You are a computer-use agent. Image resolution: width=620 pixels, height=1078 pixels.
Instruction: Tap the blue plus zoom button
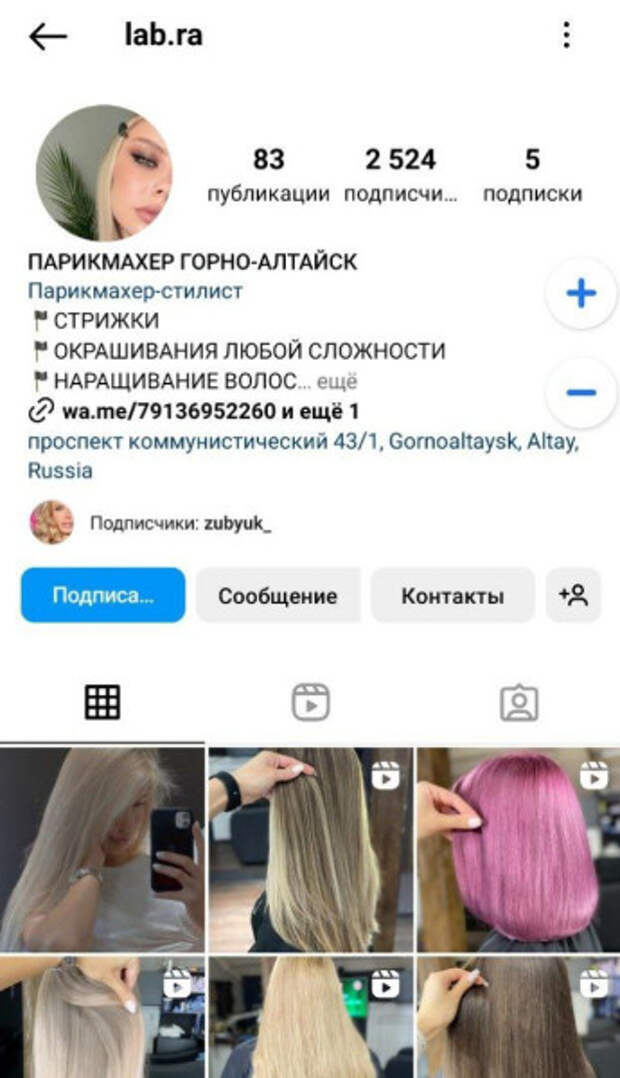point(581,293)
